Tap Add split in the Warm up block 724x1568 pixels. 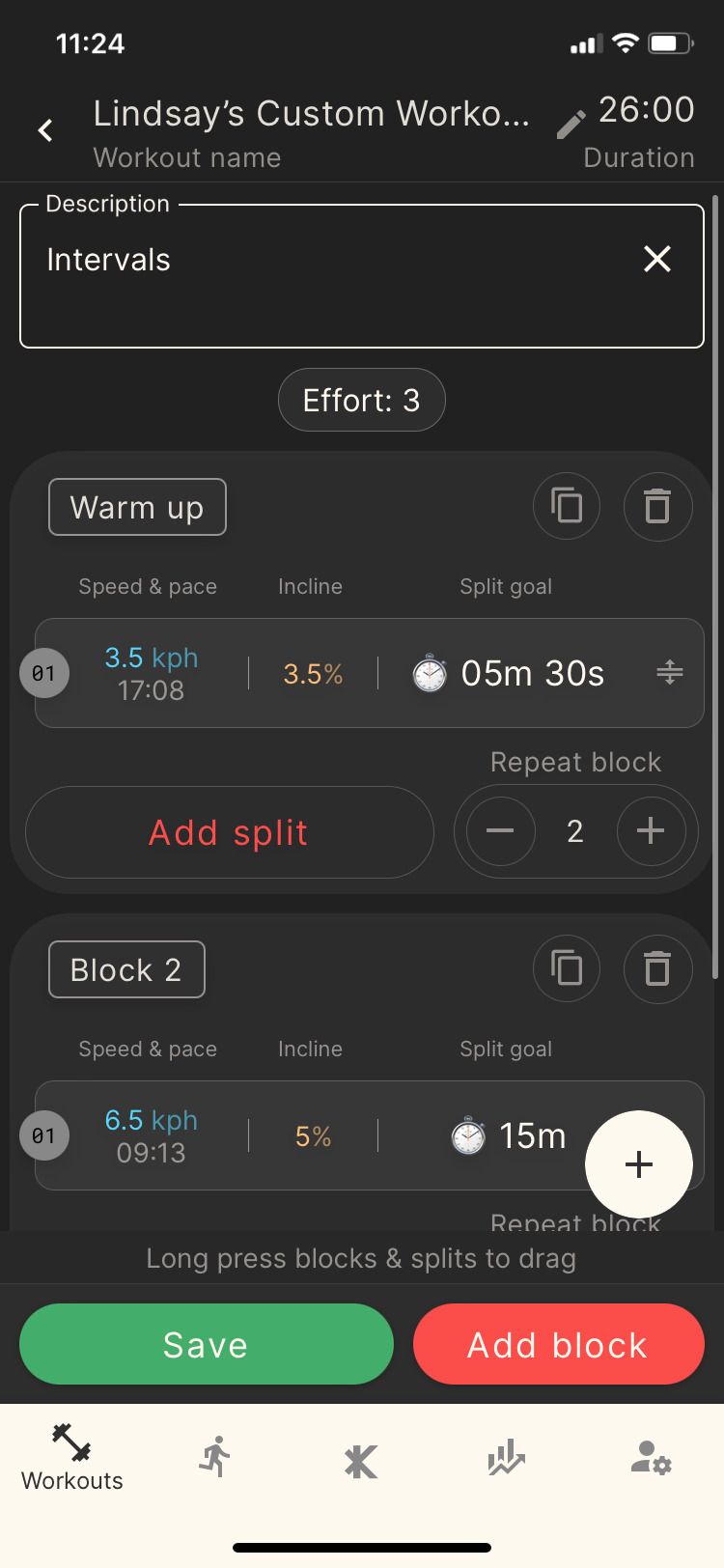click(228, 832)
